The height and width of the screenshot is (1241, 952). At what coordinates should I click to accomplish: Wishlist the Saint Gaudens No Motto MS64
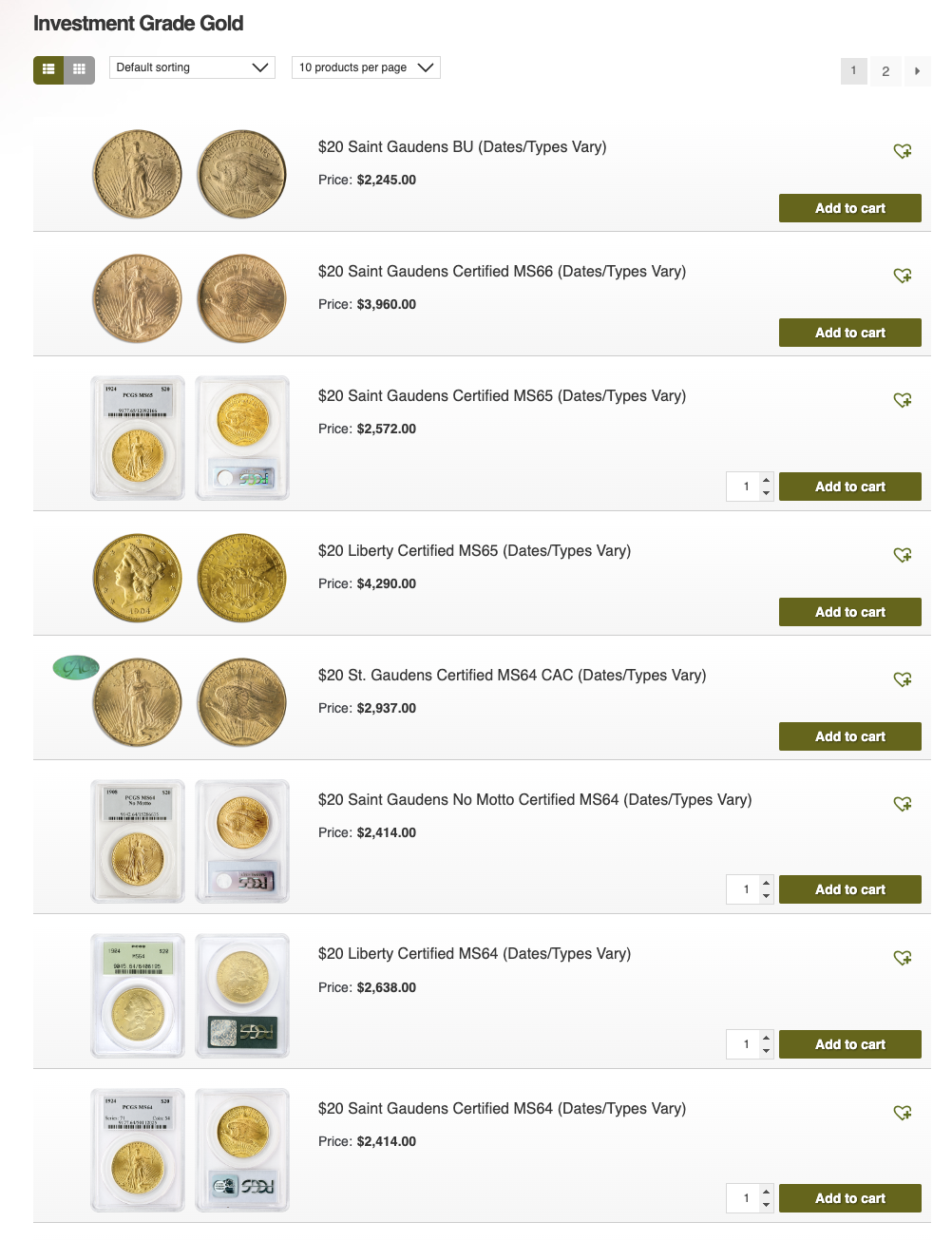(x=903, y=804)
